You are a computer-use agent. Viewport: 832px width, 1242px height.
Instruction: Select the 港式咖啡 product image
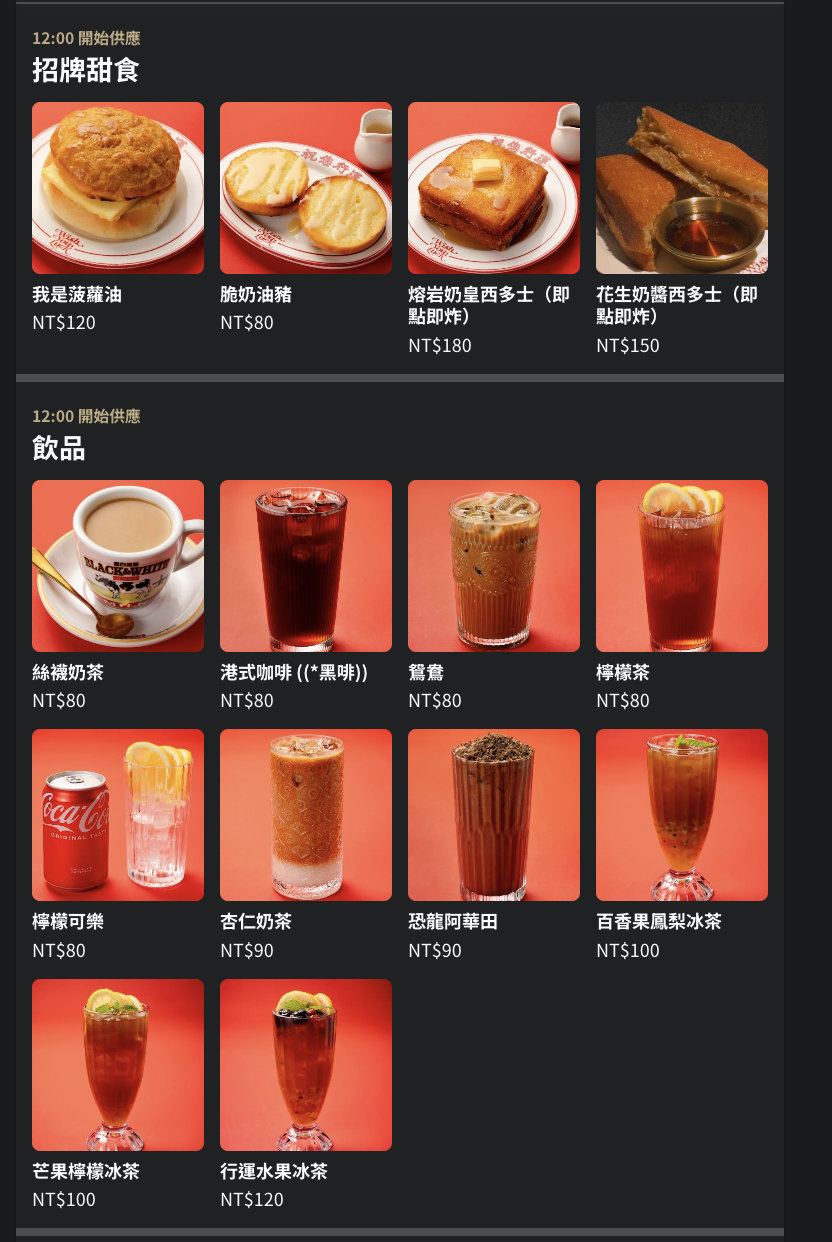(305, 565)
